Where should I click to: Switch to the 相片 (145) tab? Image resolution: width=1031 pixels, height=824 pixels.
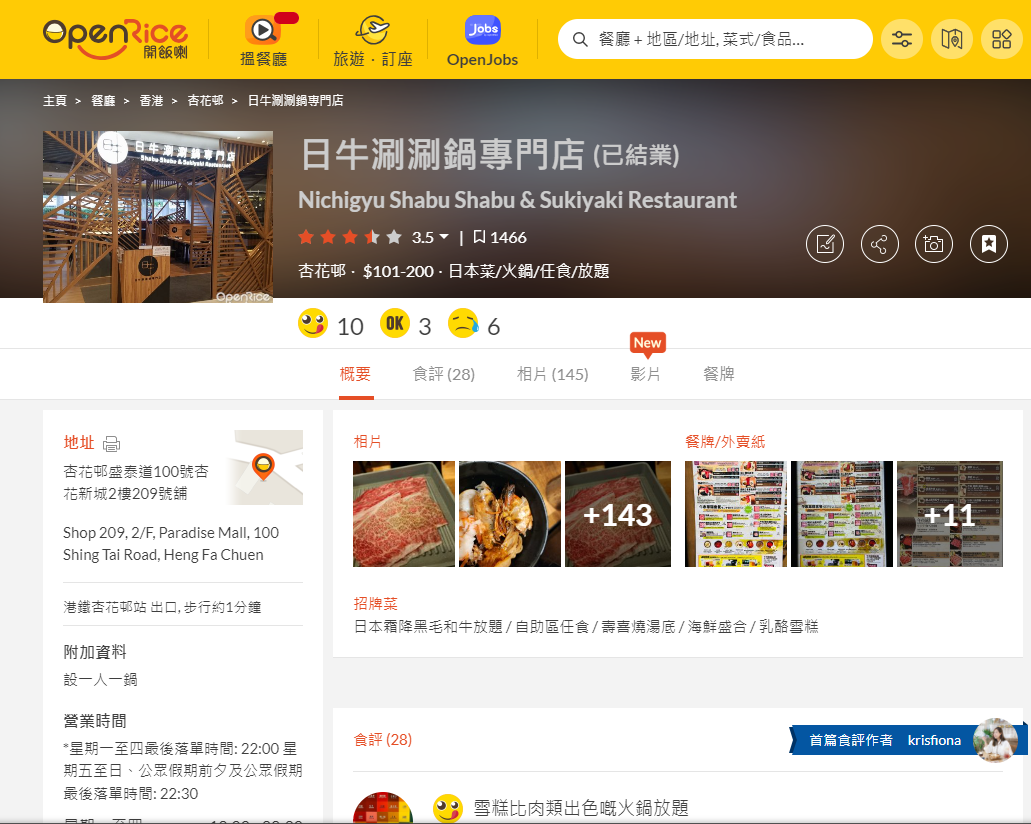click(x=552, y=374)
